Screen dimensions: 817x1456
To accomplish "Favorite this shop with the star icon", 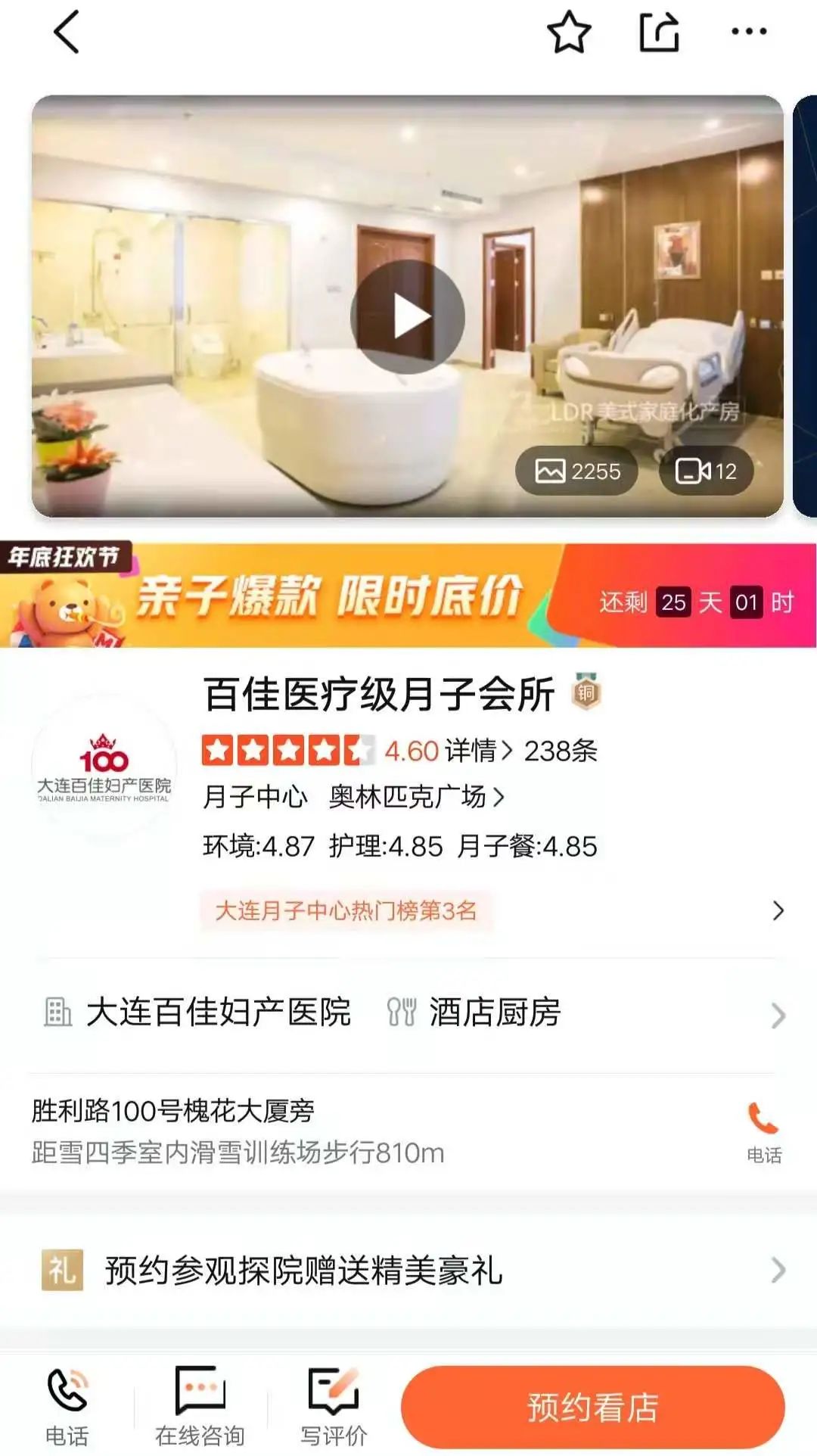I will tap(568, 33).
